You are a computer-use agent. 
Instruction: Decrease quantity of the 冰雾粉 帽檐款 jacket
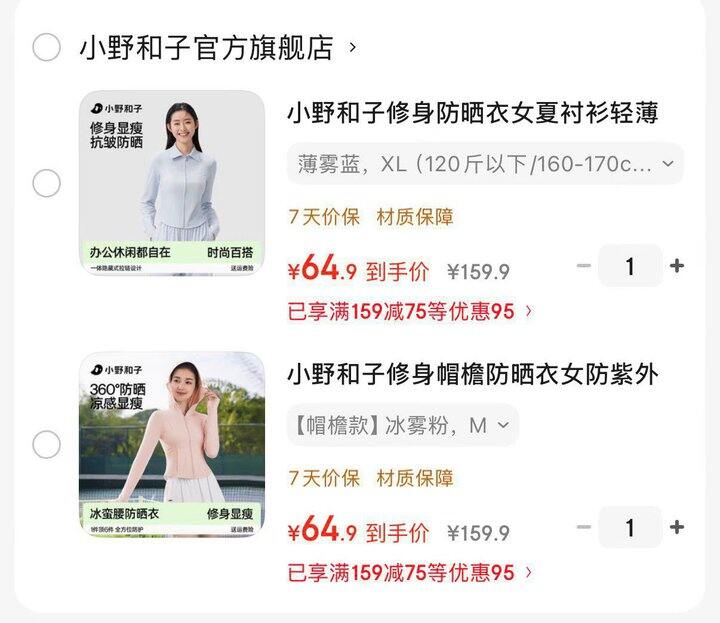584,528
